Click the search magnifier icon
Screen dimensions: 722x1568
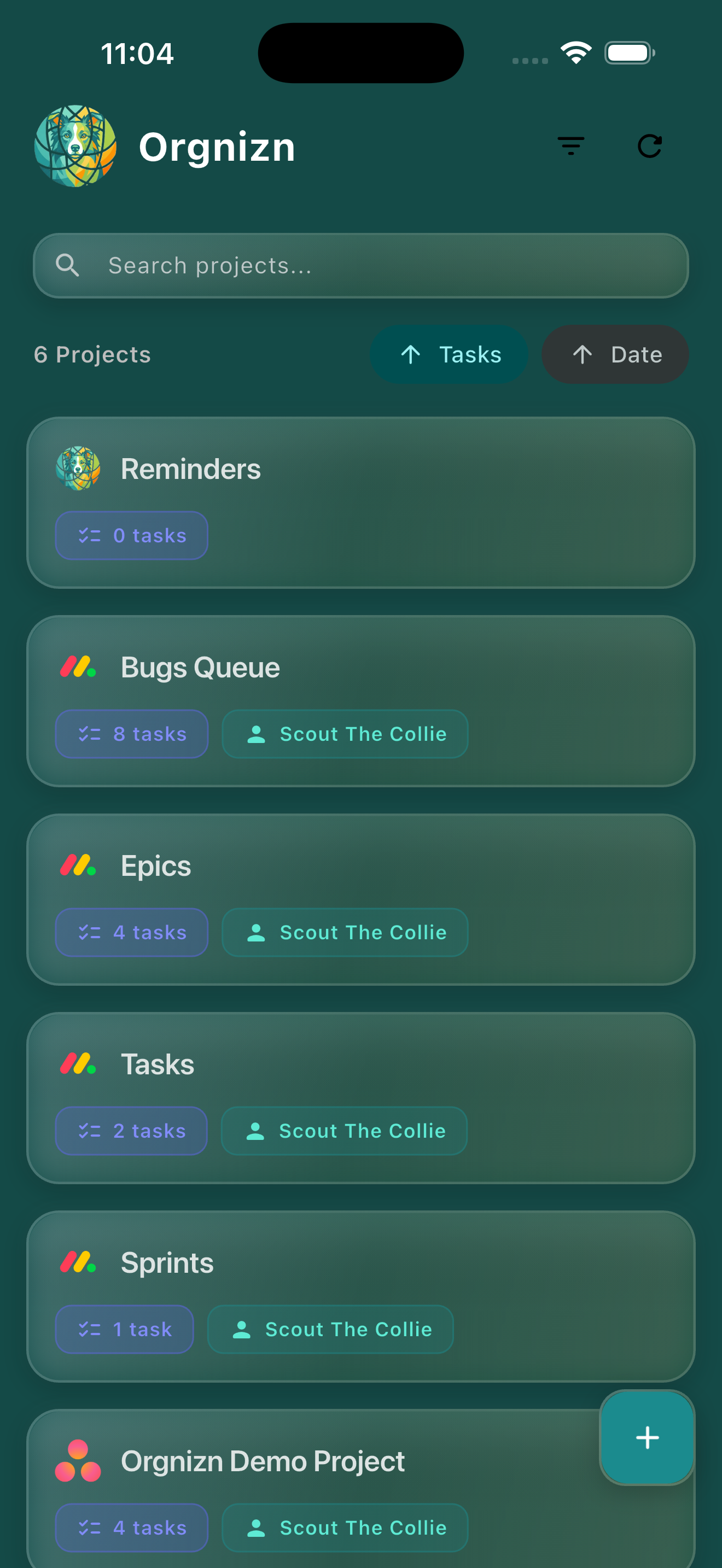[x=68, y=265]
